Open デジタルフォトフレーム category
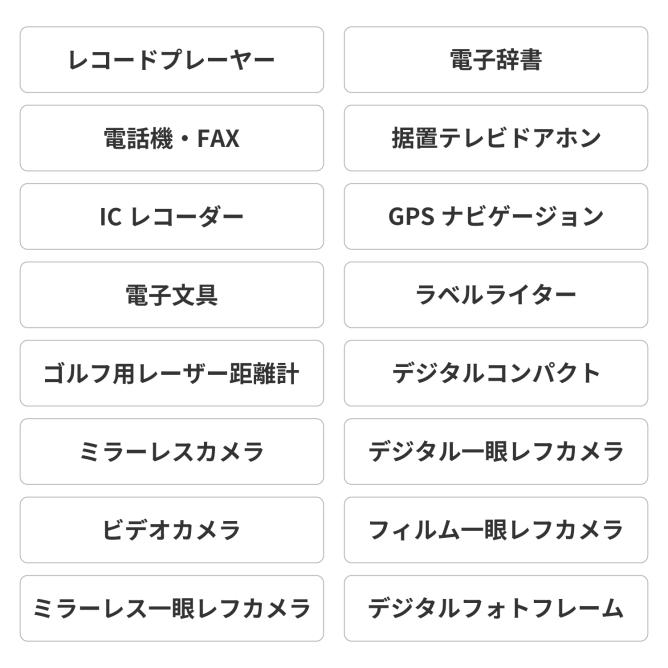 [496, 608]
